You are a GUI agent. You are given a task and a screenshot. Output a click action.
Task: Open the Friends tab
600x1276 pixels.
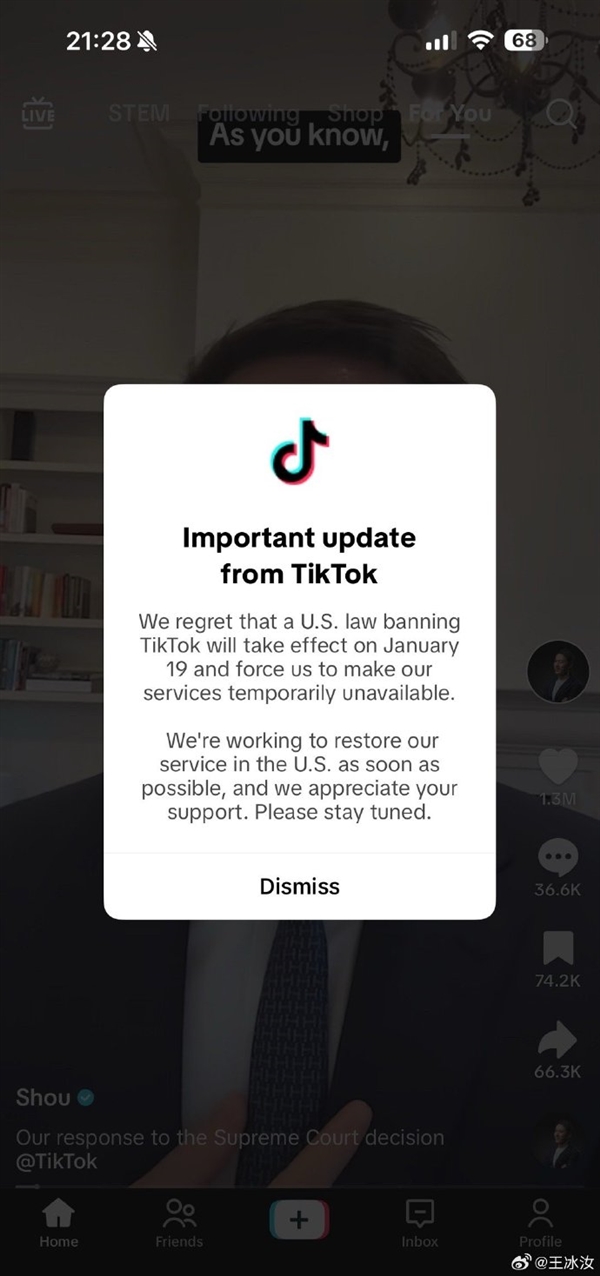pyautogui.click(x=179, y=1220)
